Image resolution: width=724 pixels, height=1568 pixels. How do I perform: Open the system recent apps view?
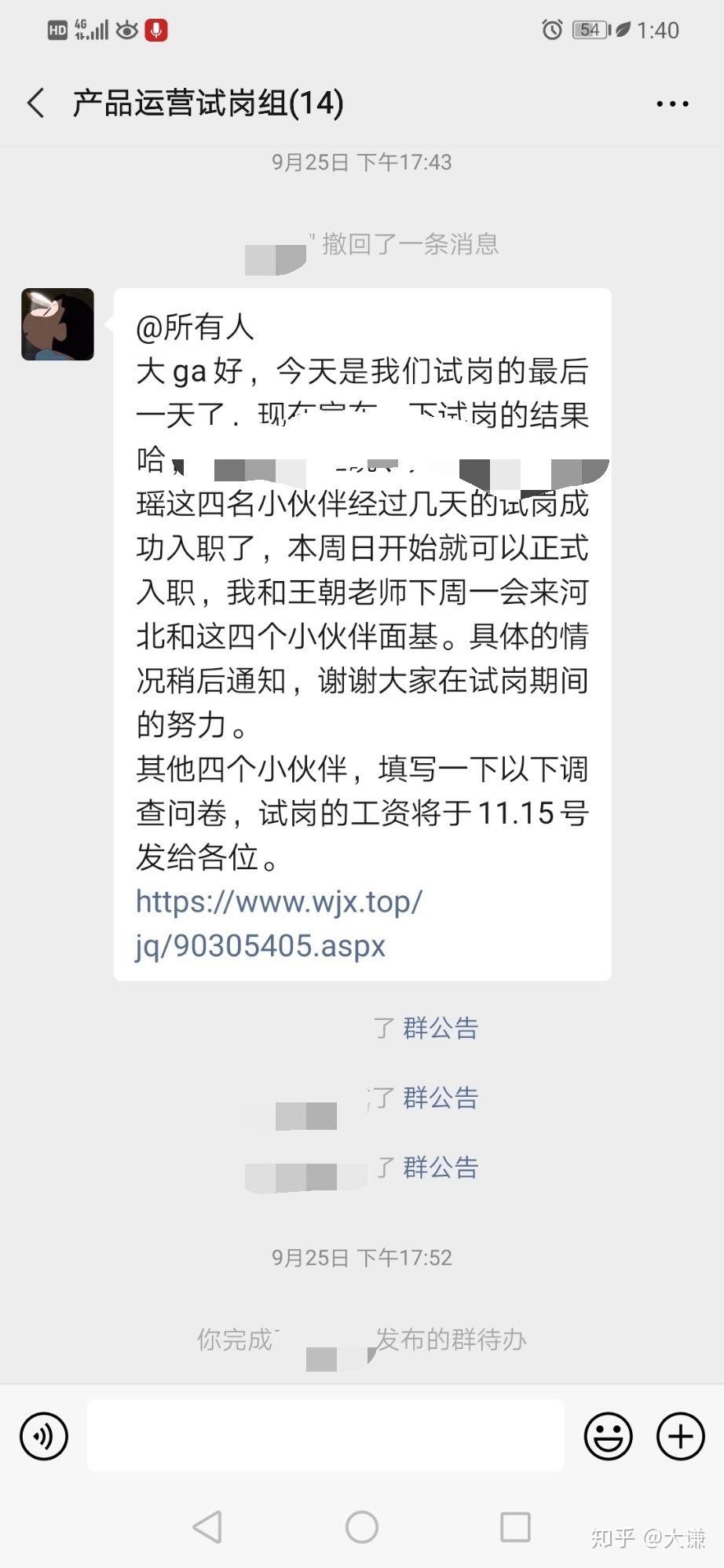515,1527
